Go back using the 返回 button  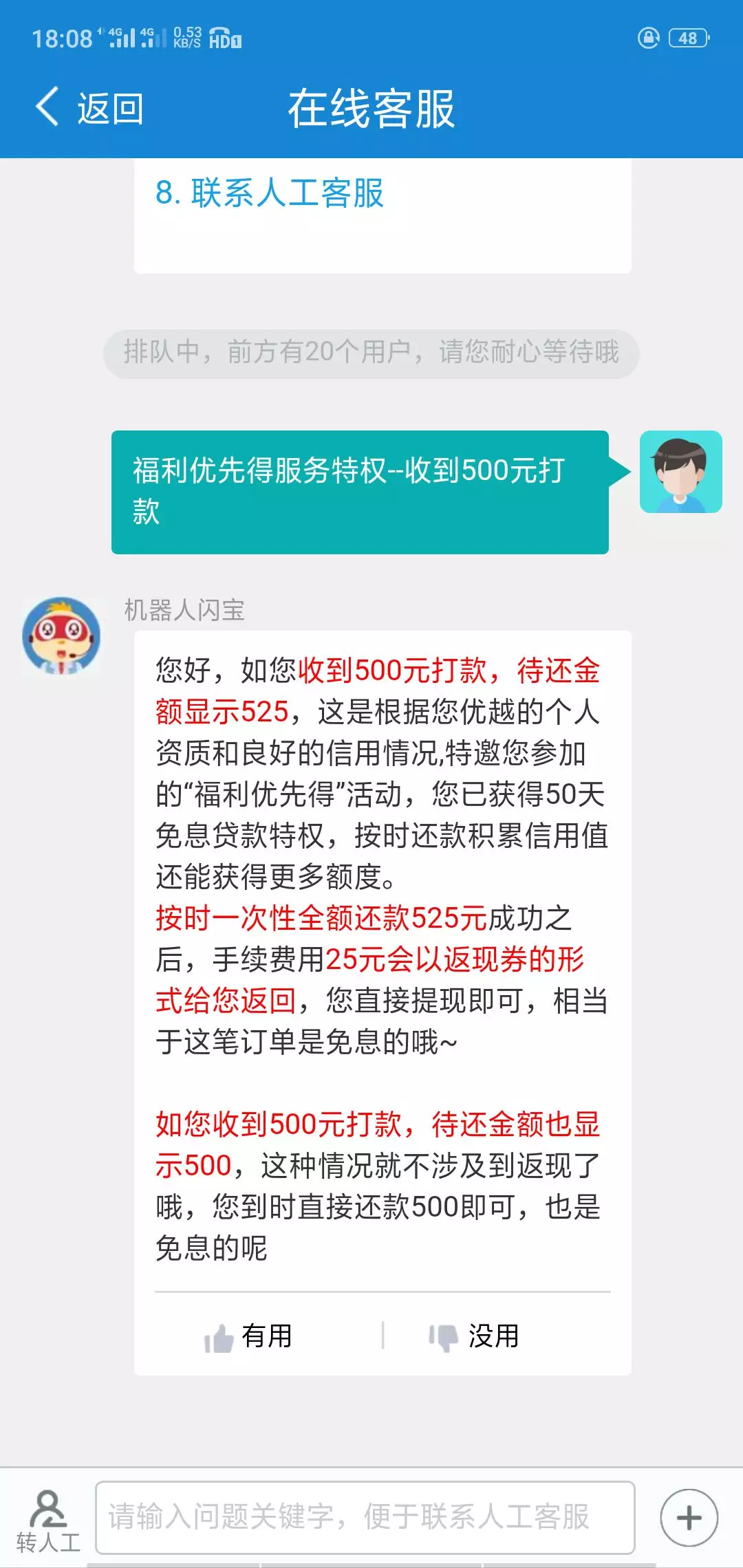tap(89, 109)
